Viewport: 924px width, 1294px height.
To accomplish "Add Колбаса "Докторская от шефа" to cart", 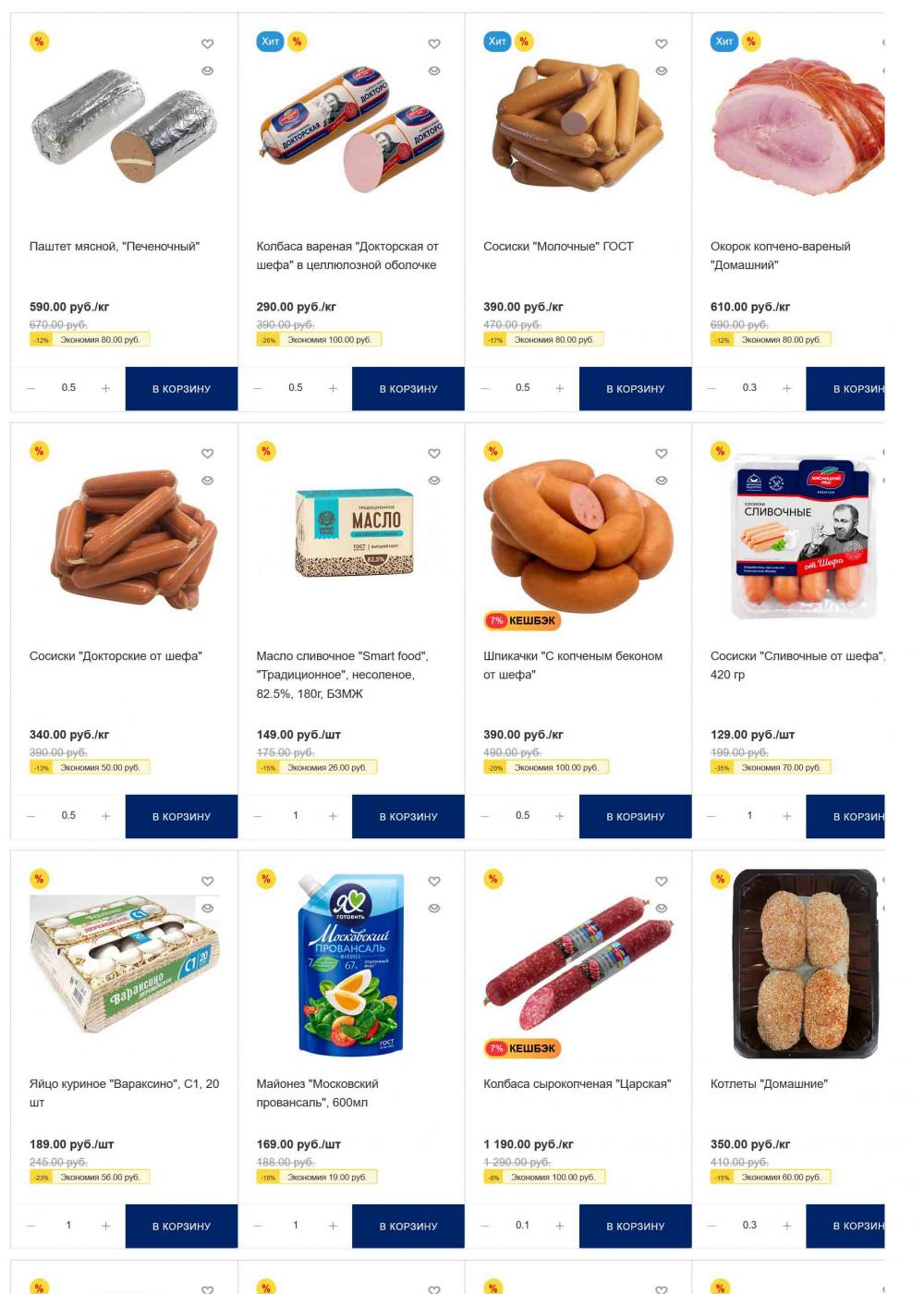I will coord(407,389).
